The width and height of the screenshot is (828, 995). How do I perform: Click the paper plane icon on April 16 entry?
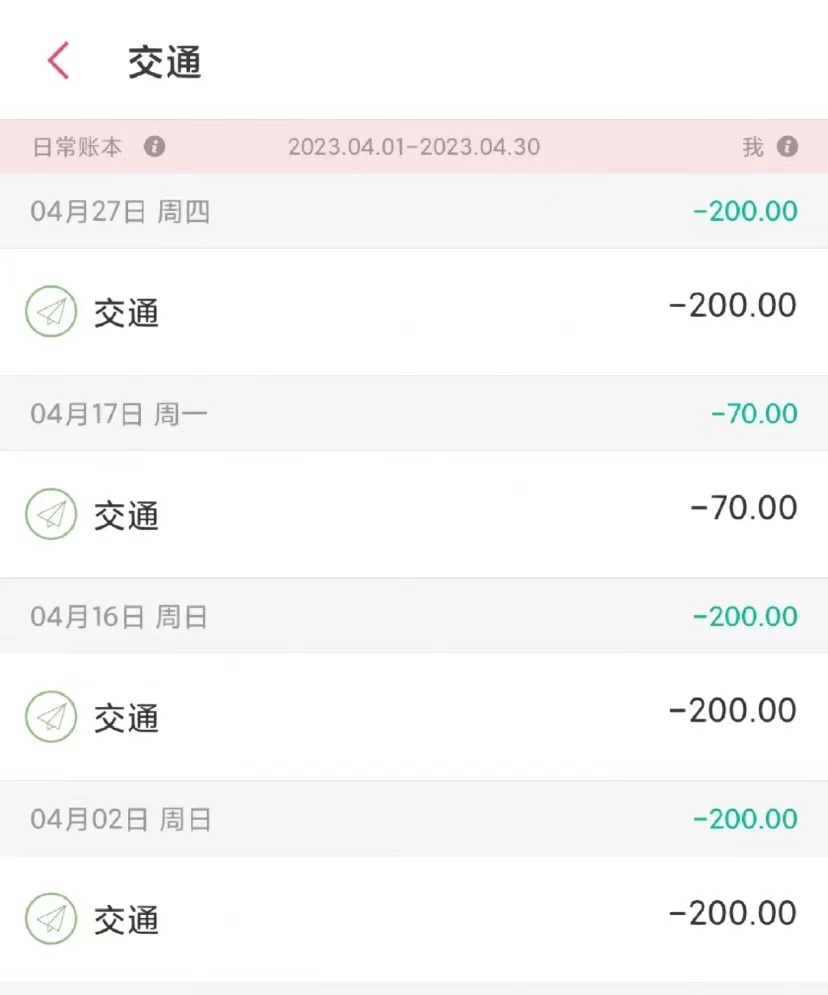pyautogui.click(x=50, y=717)
